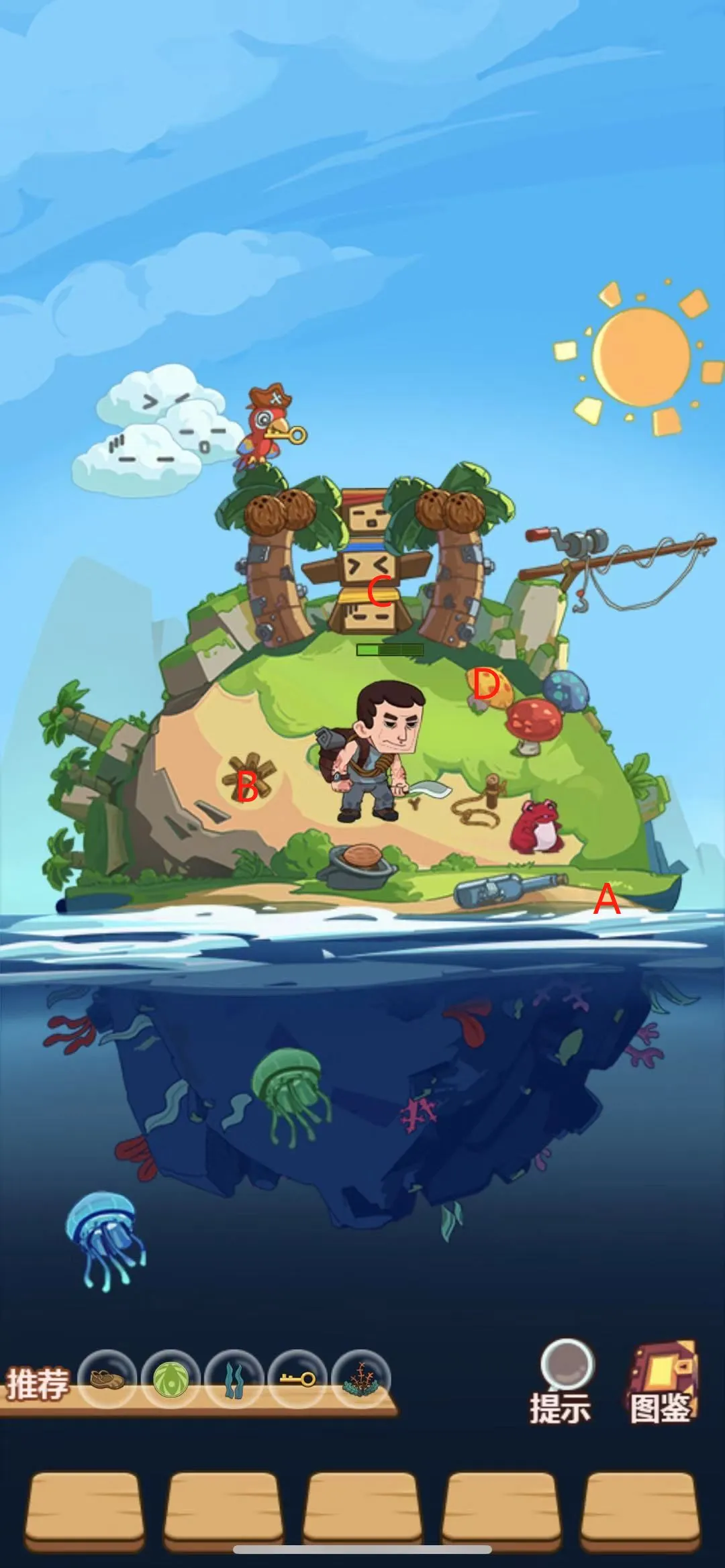Choose the seaweed recommended item
This screenshot has height=1568, width=725.
[233, 1379]
